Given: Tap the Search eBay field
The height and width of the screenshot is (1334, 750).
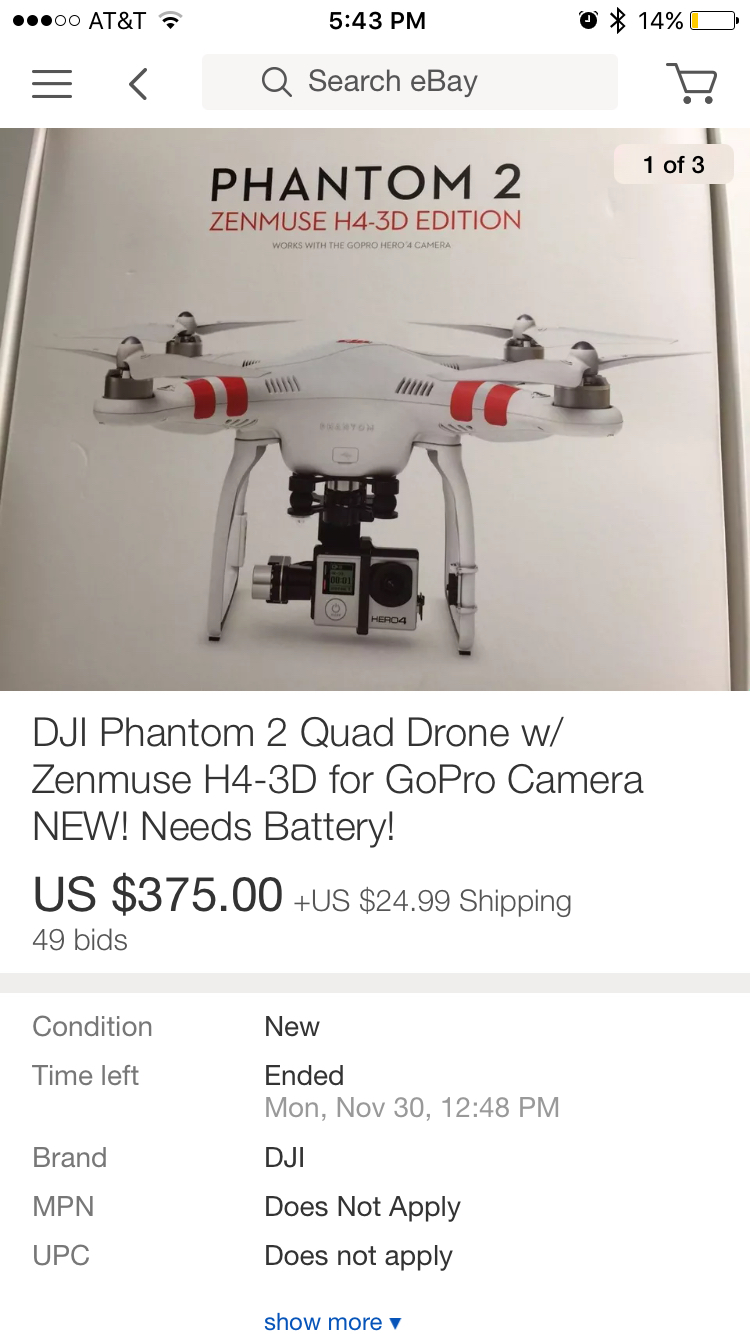Looking at the screenshot, I should pyautogui.click(x=409, y=82).
